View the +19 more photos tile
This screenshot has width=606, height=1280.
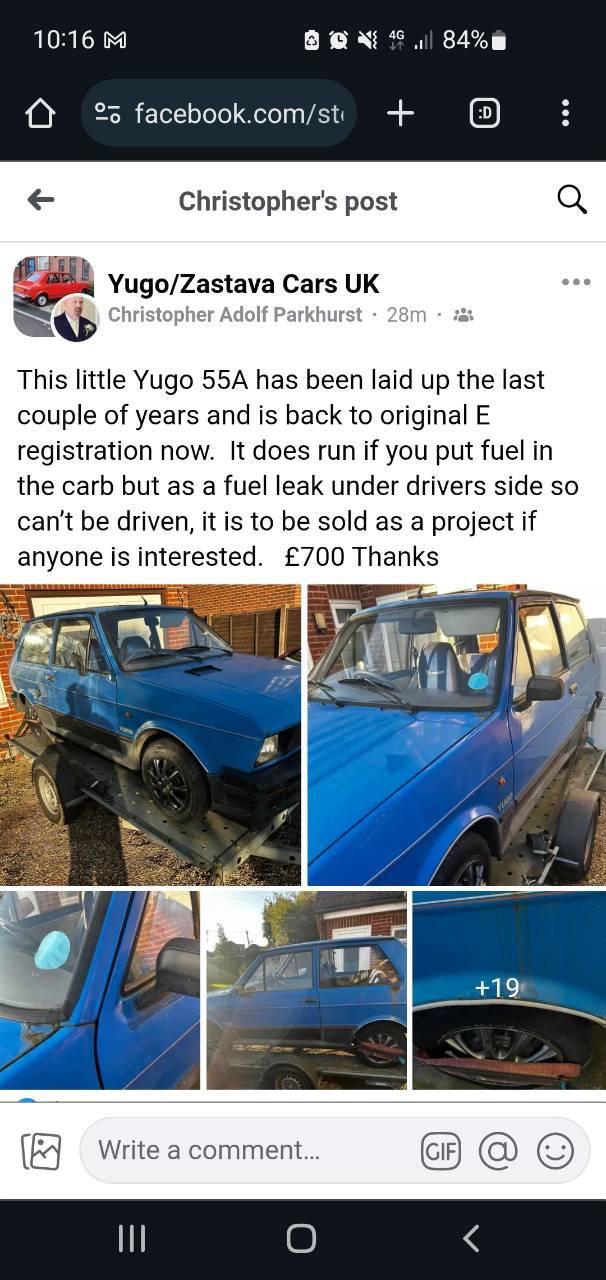[x=509, y=990]
